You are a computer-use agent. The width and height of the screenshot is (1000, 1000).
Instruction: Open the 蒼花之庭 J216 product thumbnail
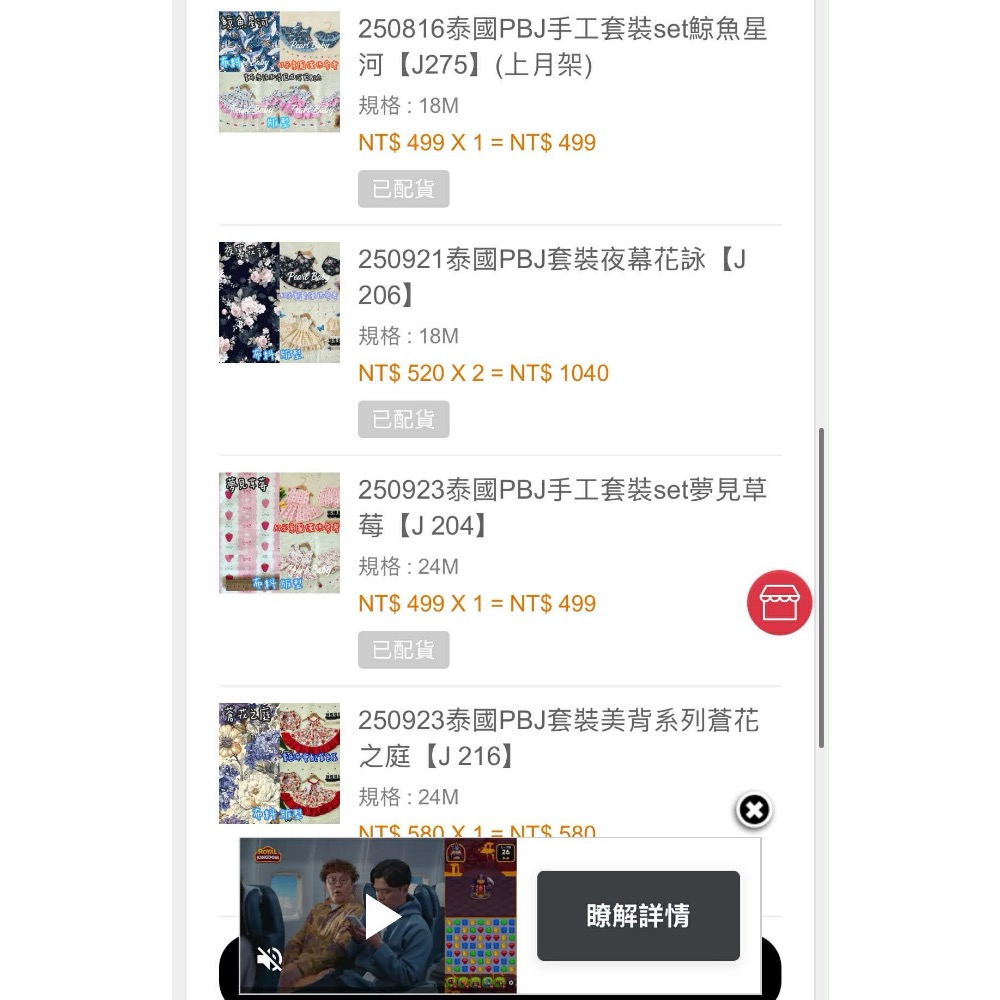pos(279,763)
